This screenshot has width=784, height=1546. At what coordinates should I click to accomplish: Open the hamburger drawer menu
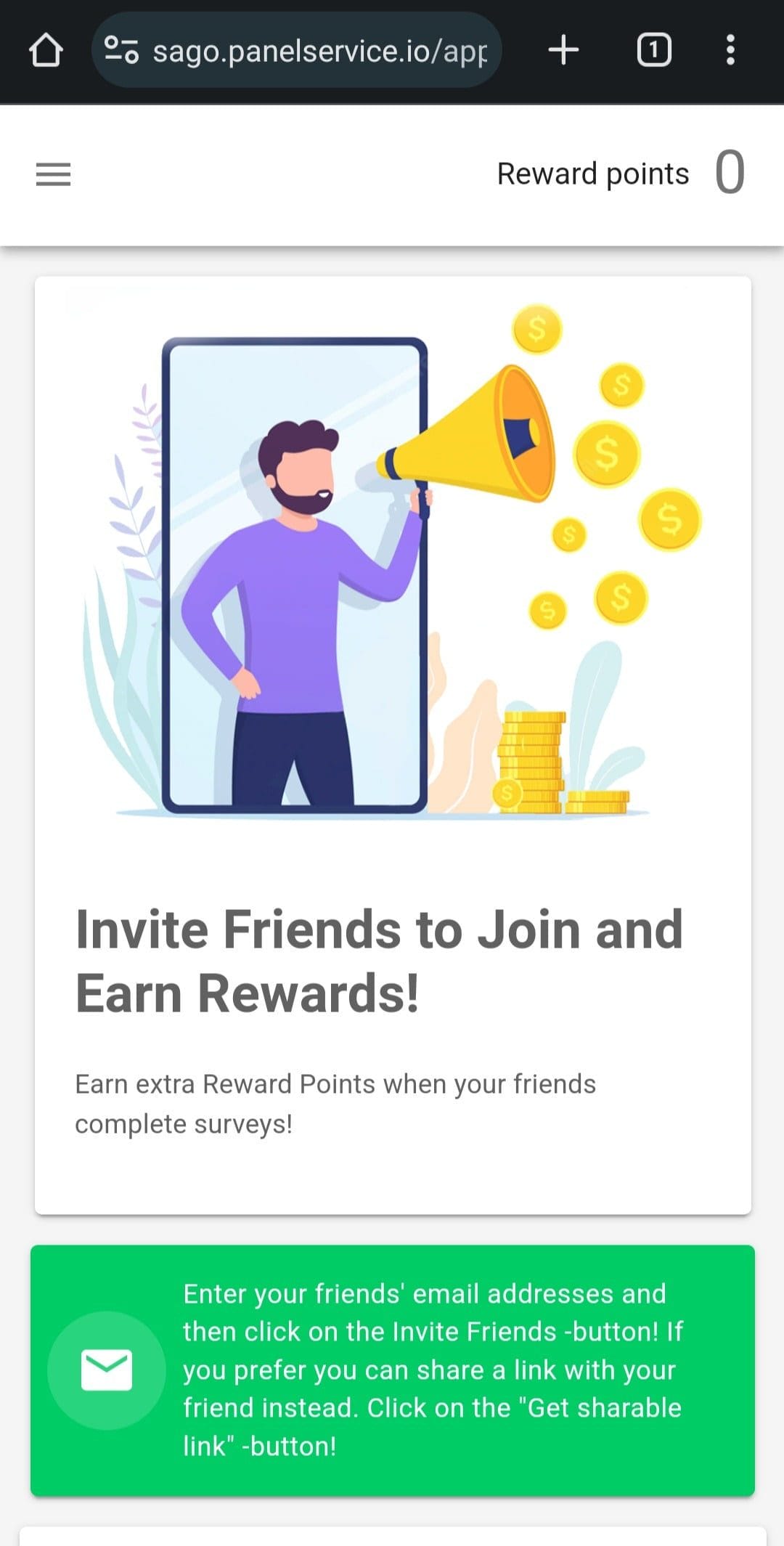pos(53,174)
